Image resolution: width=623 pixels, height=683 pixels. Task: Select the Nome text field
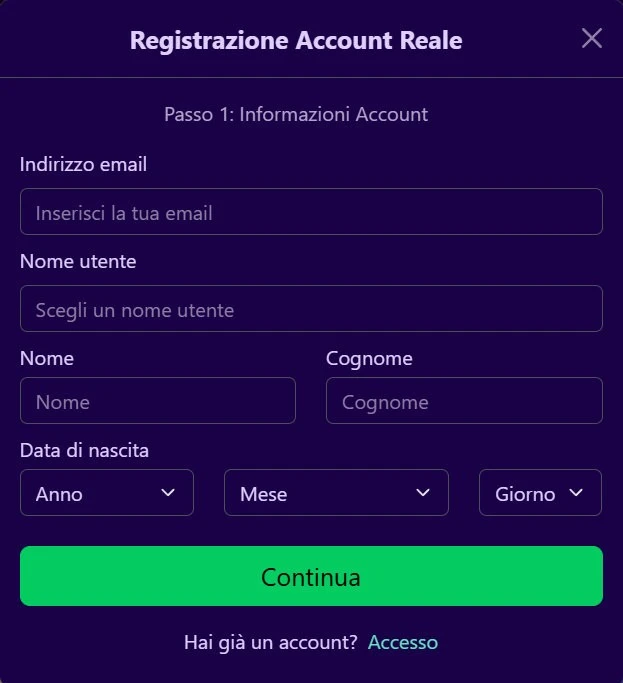(x=158, y=401)
